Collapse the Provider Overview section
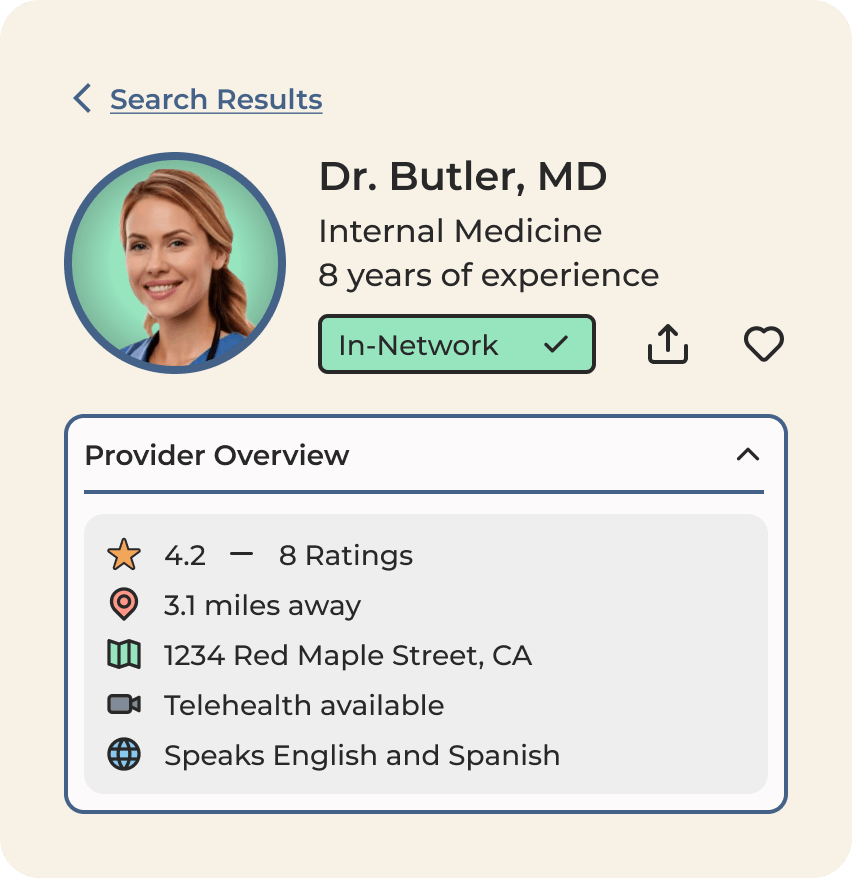The height and width of the screenshot is (878, 852). pos(747,455)
